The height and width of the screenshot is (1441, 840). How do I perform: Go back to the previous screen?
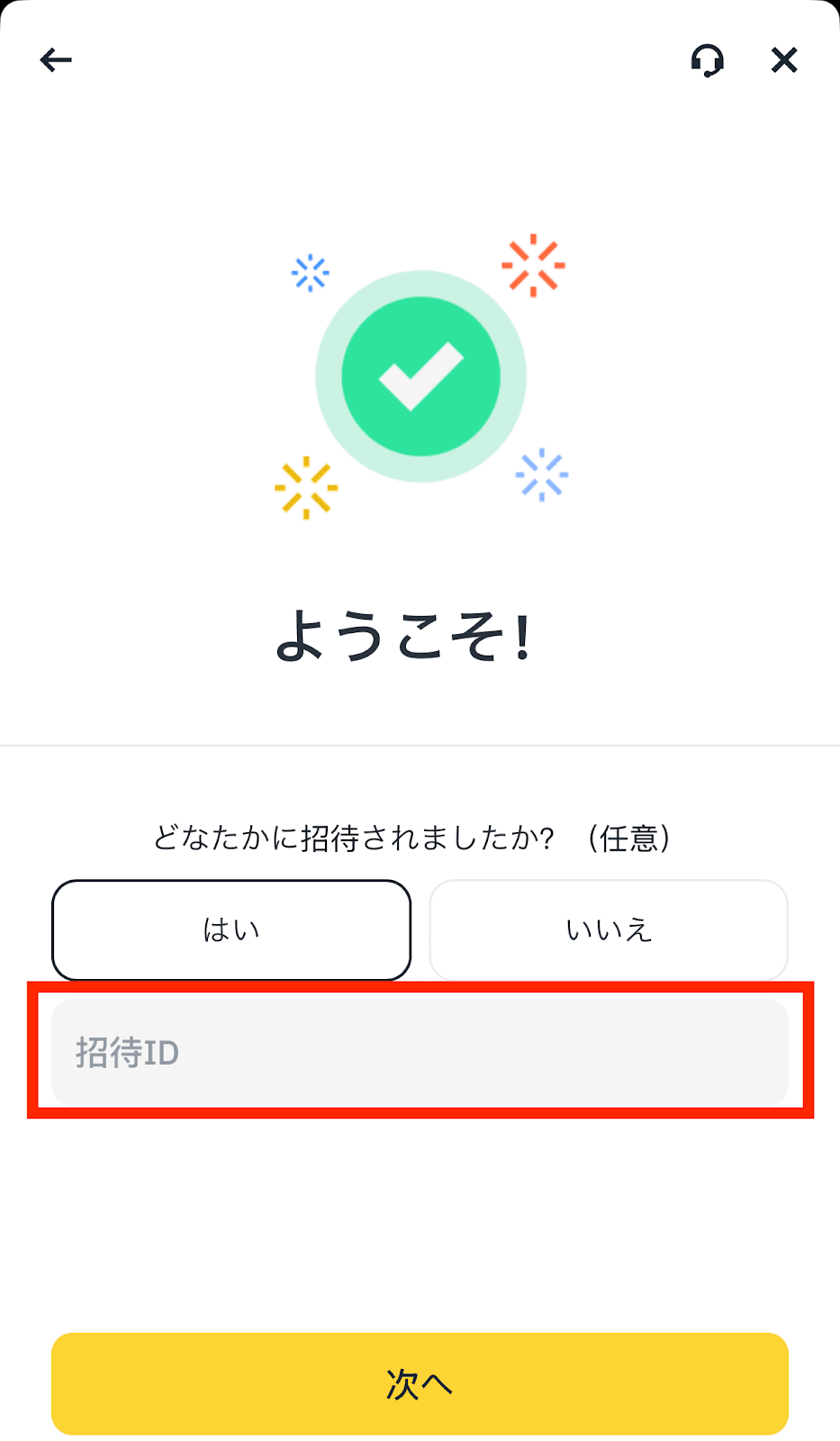pyautogui.click(x=56, y=59)
